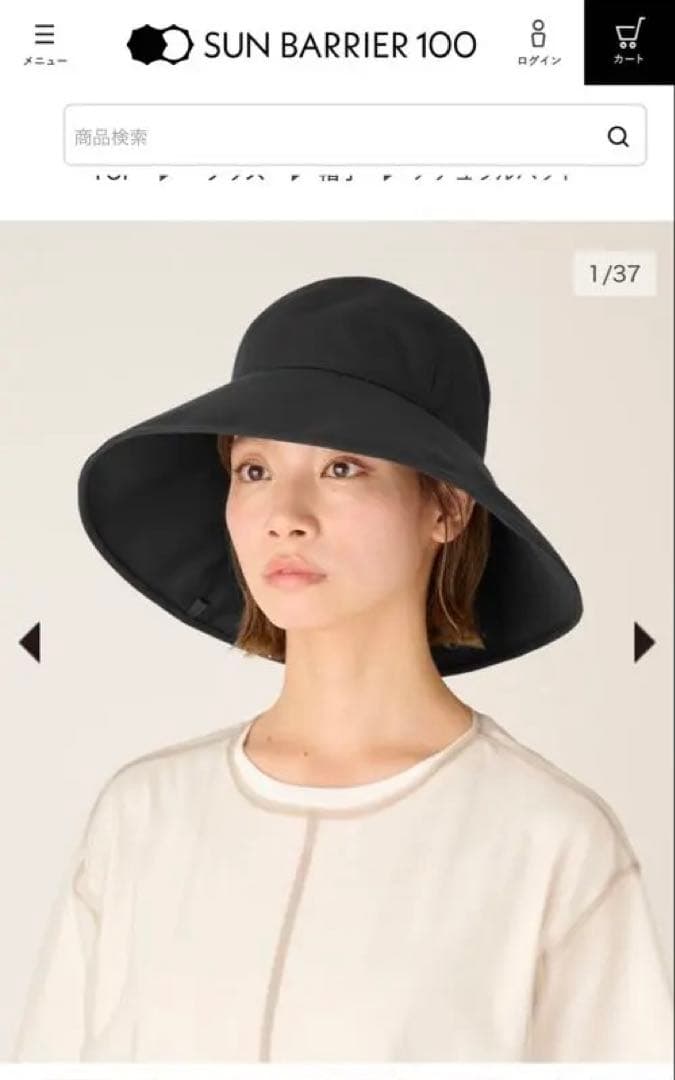
Task: Submit search with the magnifier icon
Action: 618,136
